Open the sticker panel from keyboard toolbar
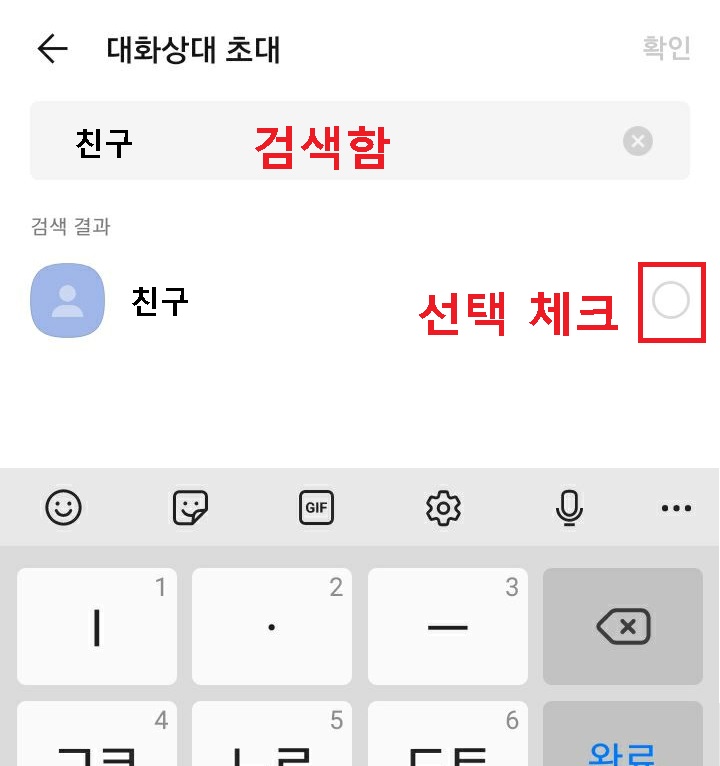Viewport: 720px width, 766px height. click(x=190, y=508)
